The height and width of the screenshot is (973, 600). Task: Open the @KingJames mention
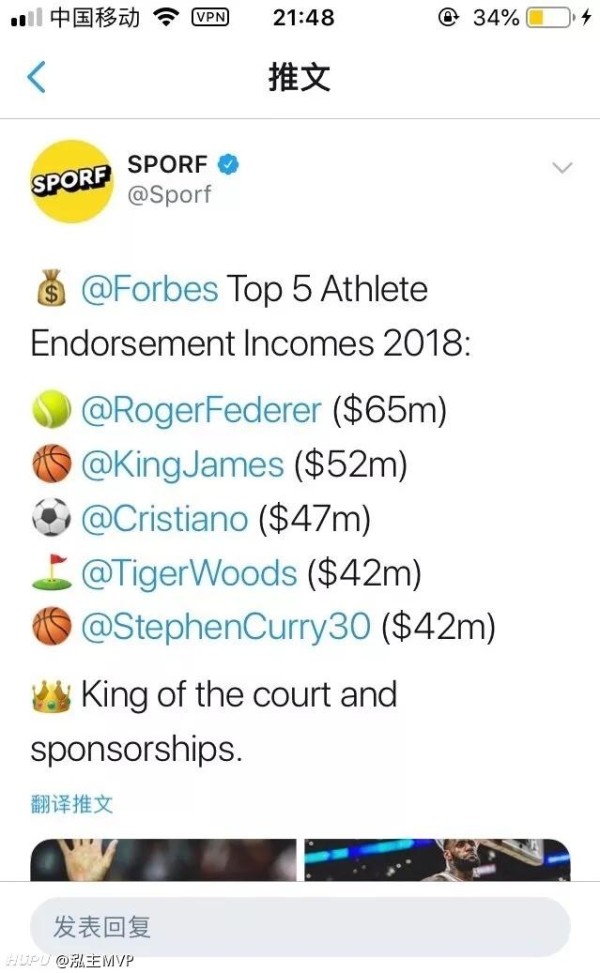tap(182, 465)
